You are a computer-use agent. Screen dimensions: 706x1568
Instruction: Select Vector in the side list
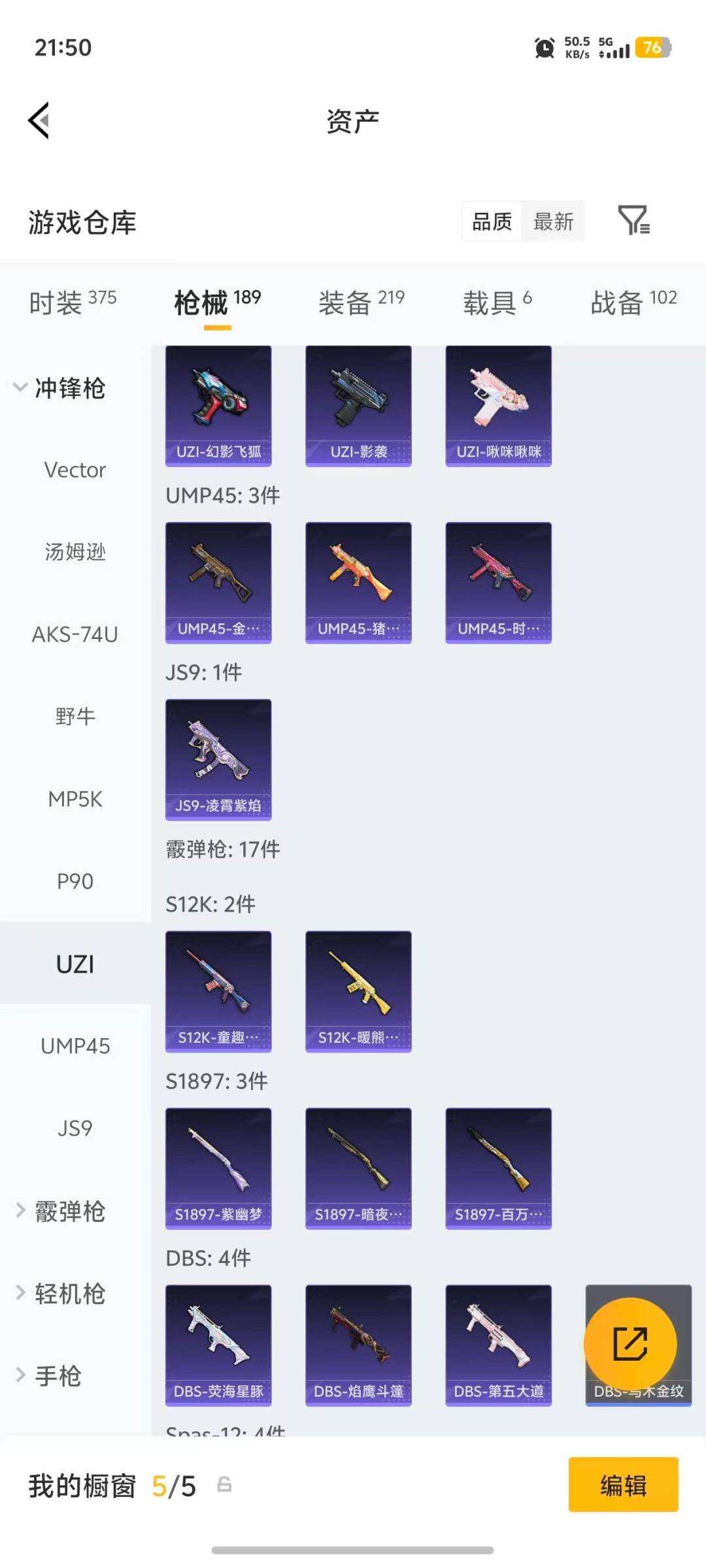tap(75, 470)
